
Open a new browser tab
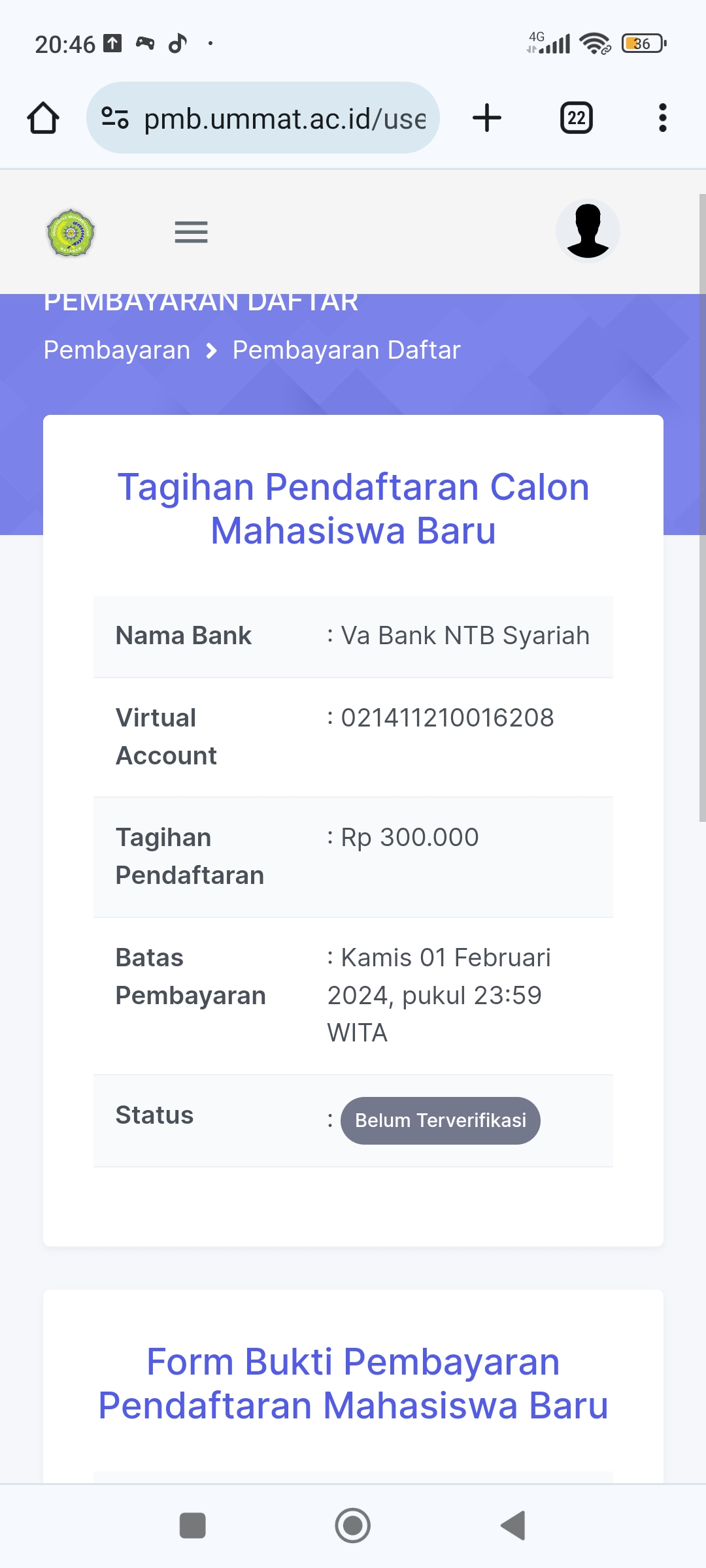pos(486,118)
